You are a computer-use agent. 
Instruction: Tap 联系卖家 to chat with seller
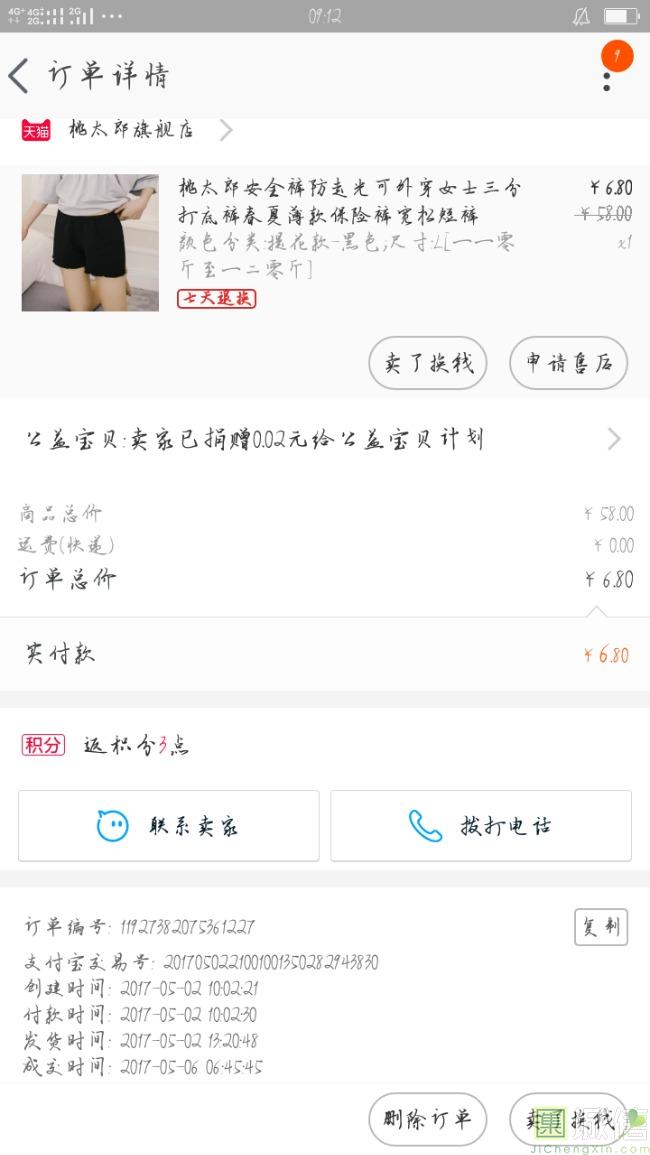tap(169, 826)
